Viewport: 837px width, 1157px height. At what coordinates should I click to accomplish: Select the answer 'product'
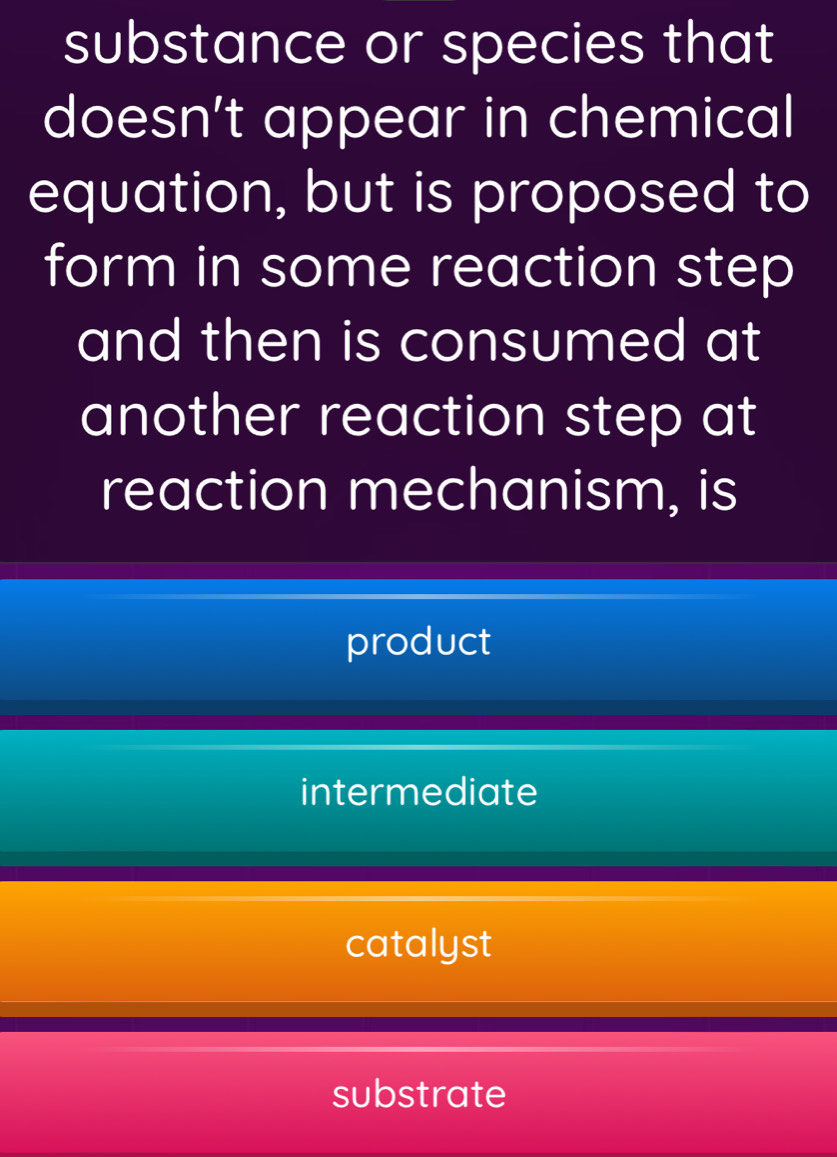pos(418,642)
